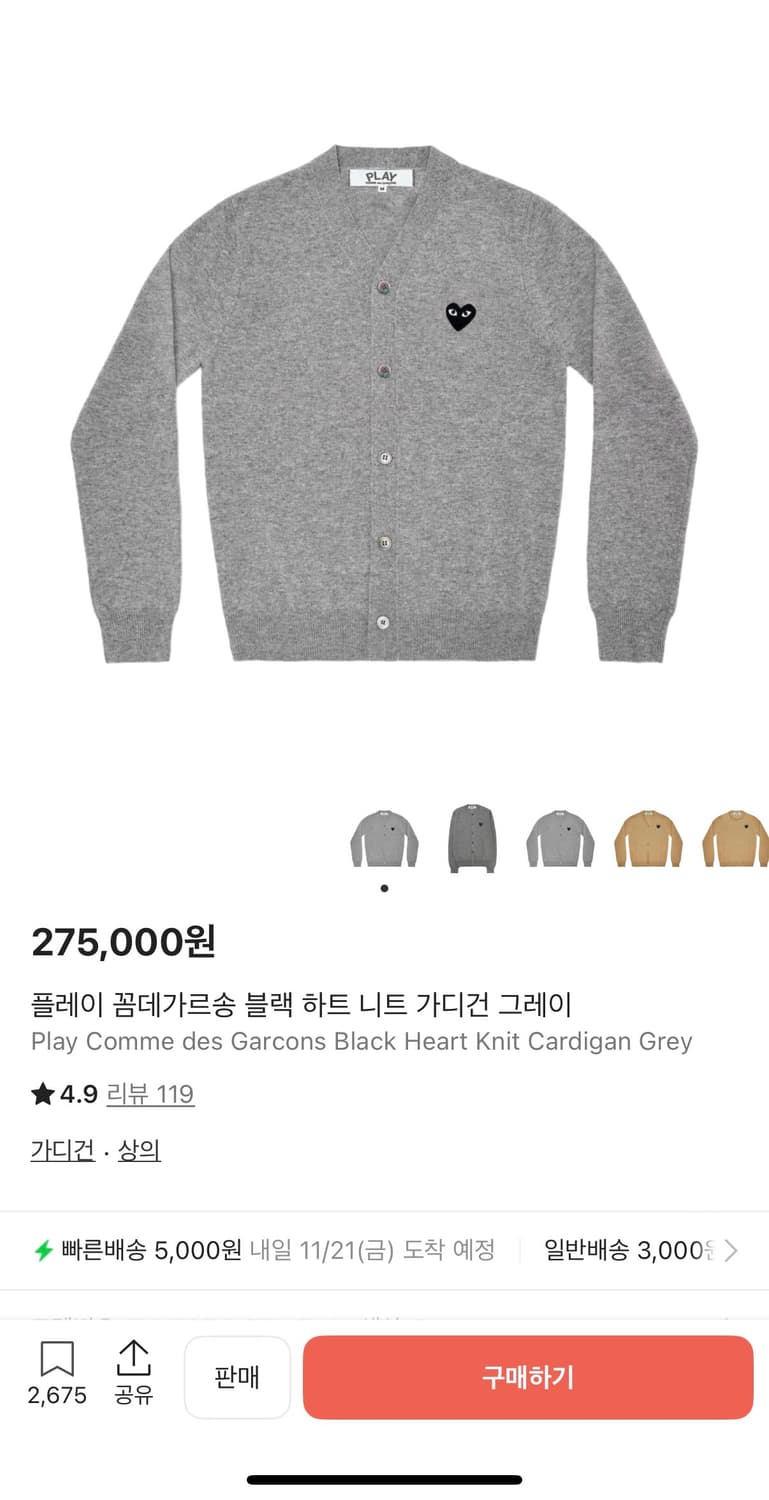Click the green lightning fast-delivery icon
The width and height of the screenshot is (769, 1500).
[x=44, y=1250]
